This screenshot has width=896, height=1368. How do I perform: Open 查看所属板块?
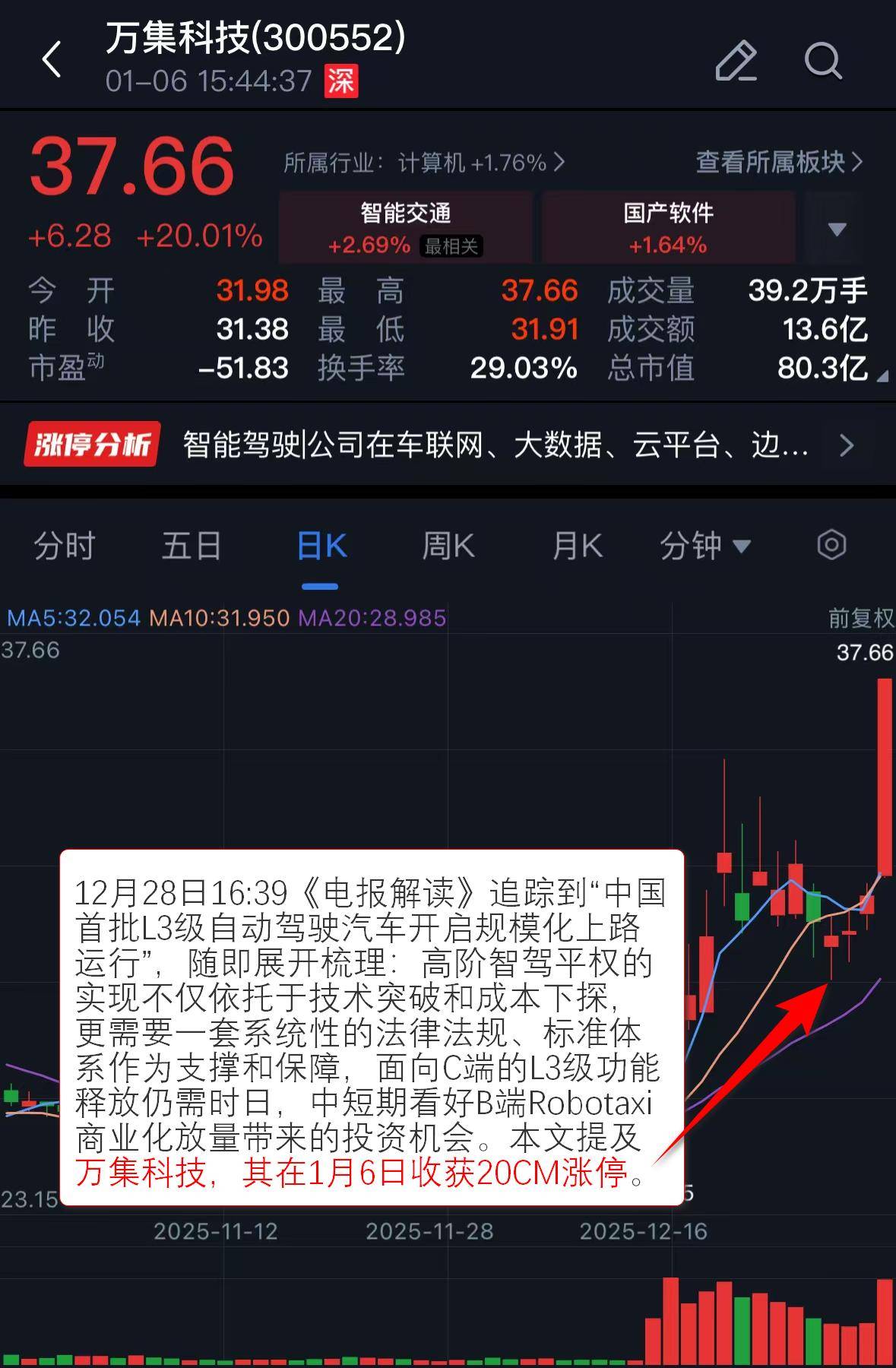[779, 162]
